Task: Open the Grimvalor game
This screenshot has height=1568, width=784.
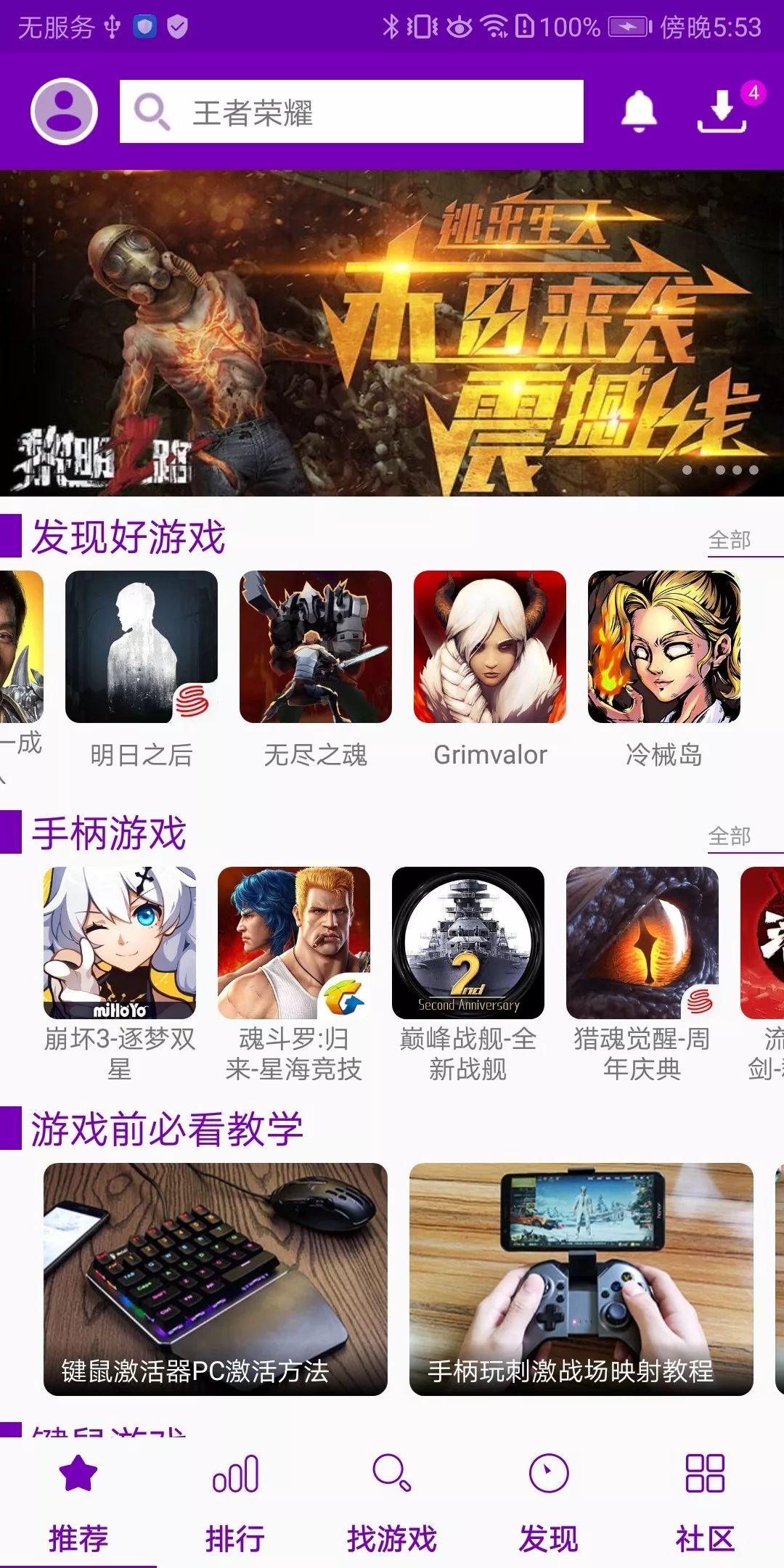Action: [490, 647]
